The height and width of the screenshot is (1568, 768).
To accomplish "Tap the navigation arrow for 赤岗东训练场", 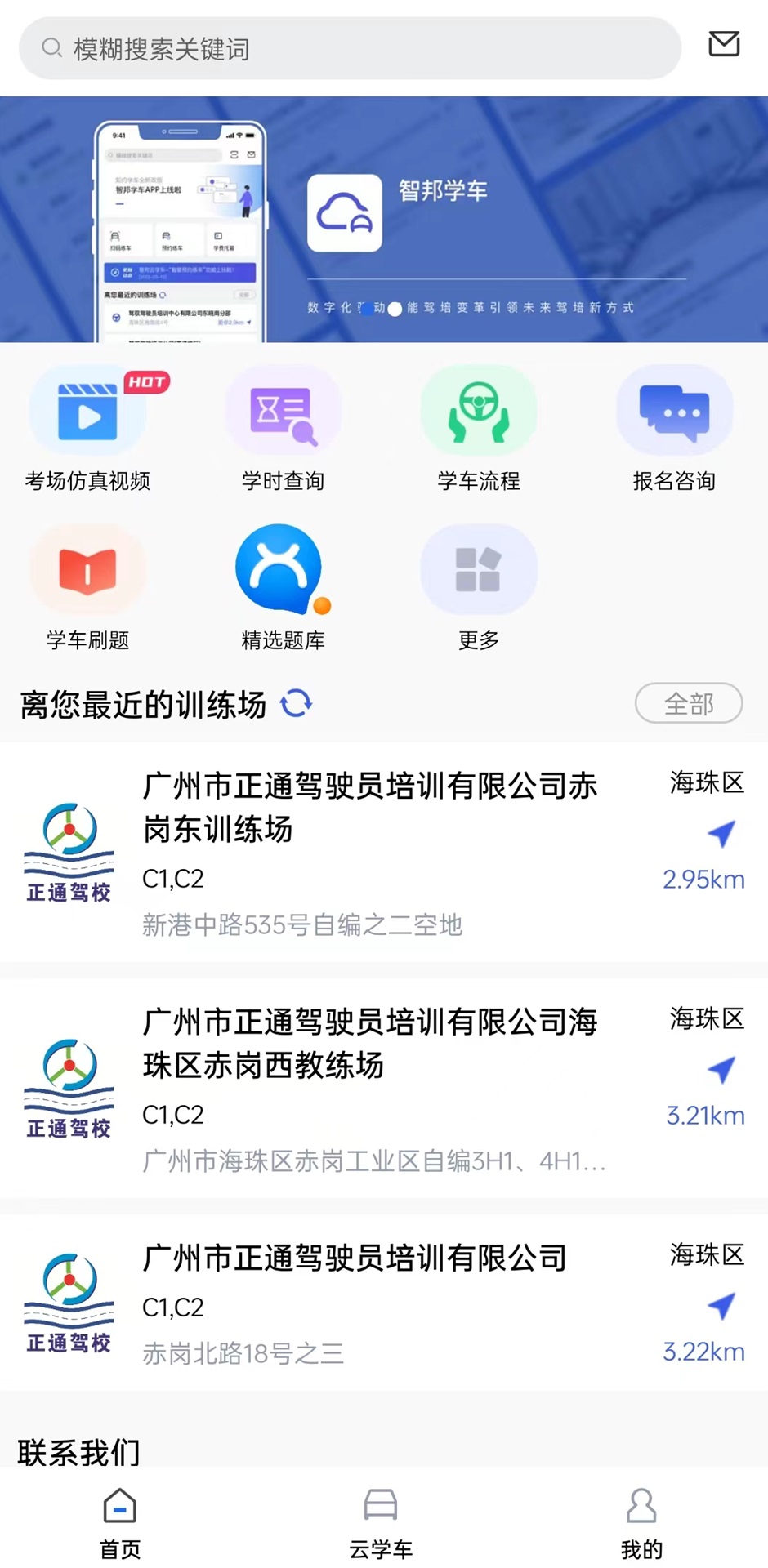I will coord(722,833).
